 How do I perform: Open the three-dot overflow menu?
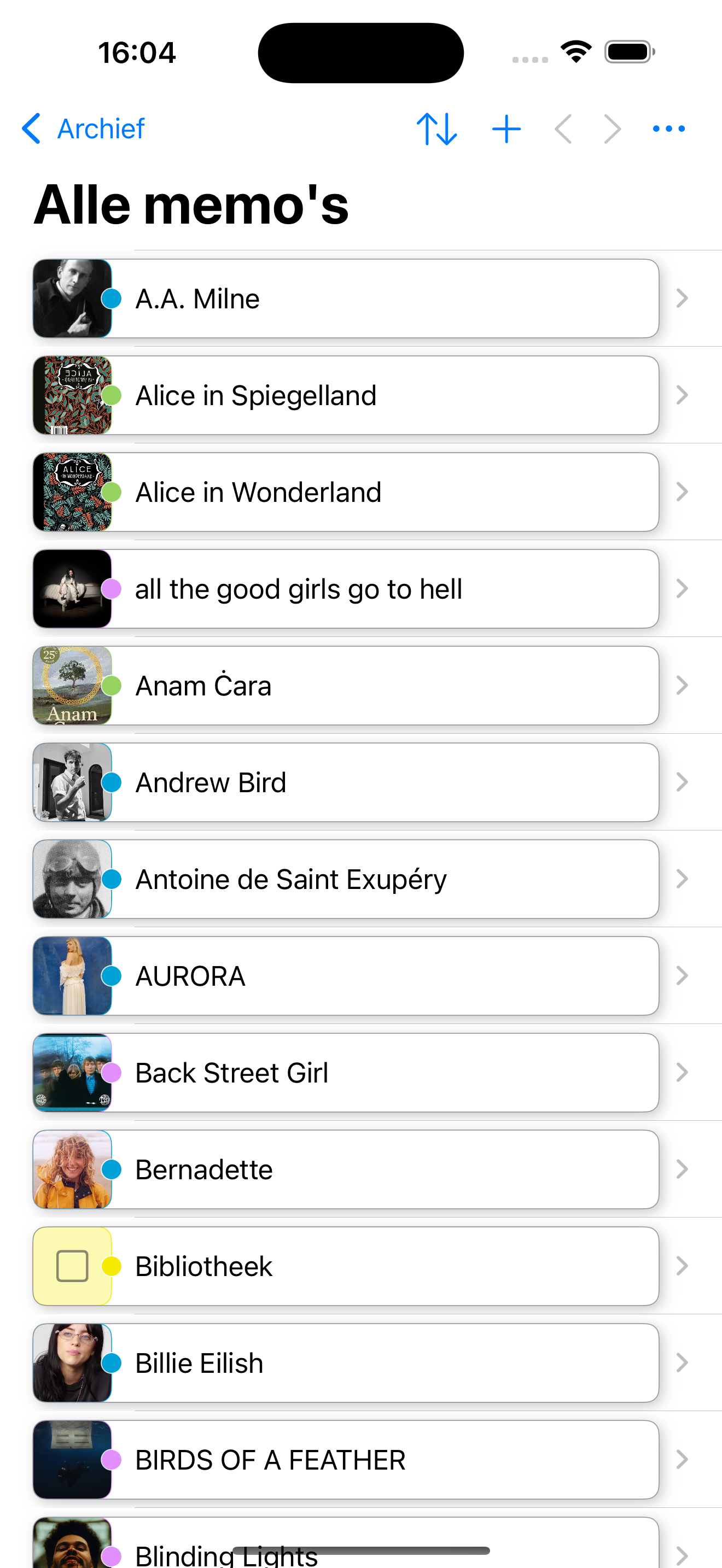point(668,129)
